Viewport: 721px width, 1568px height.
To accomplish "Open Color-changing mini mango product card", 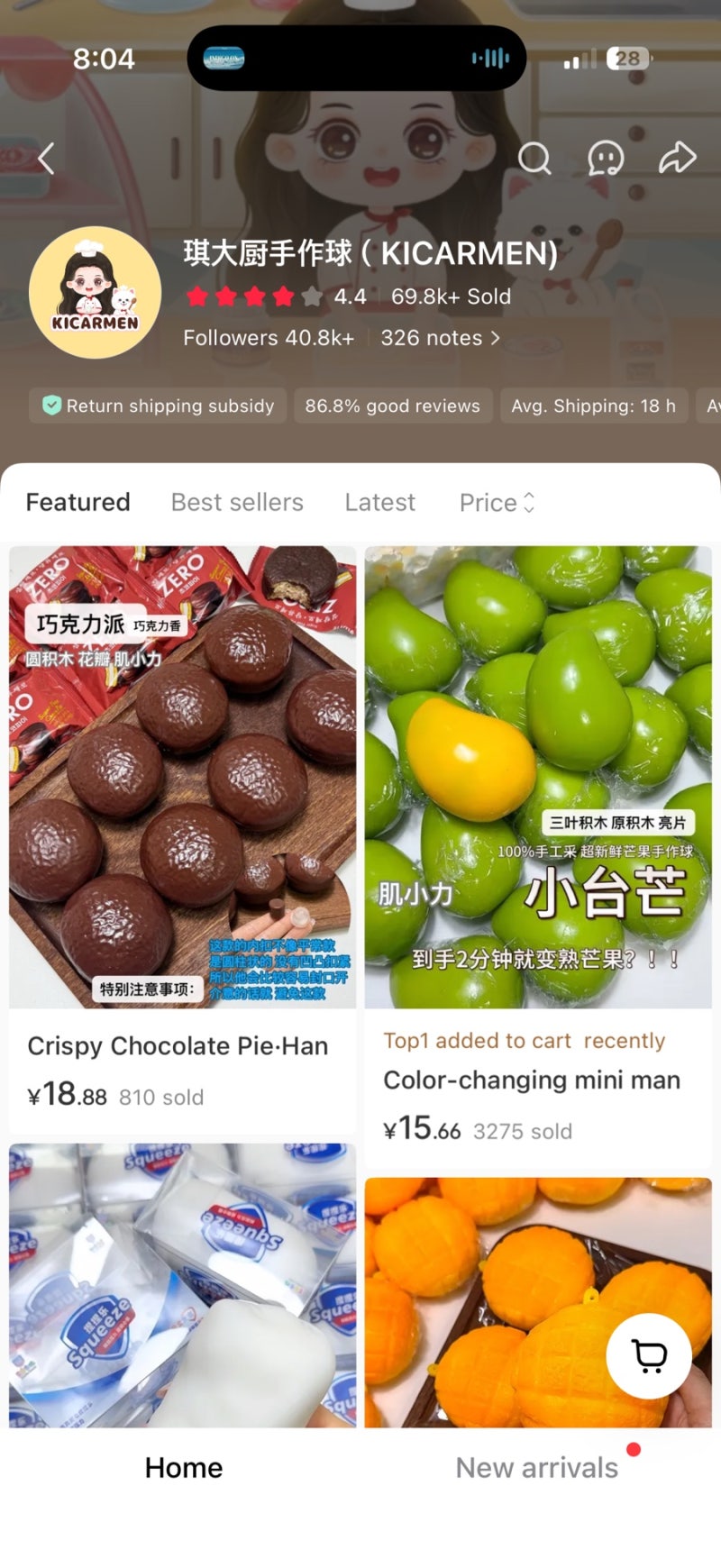I will 538,856.
